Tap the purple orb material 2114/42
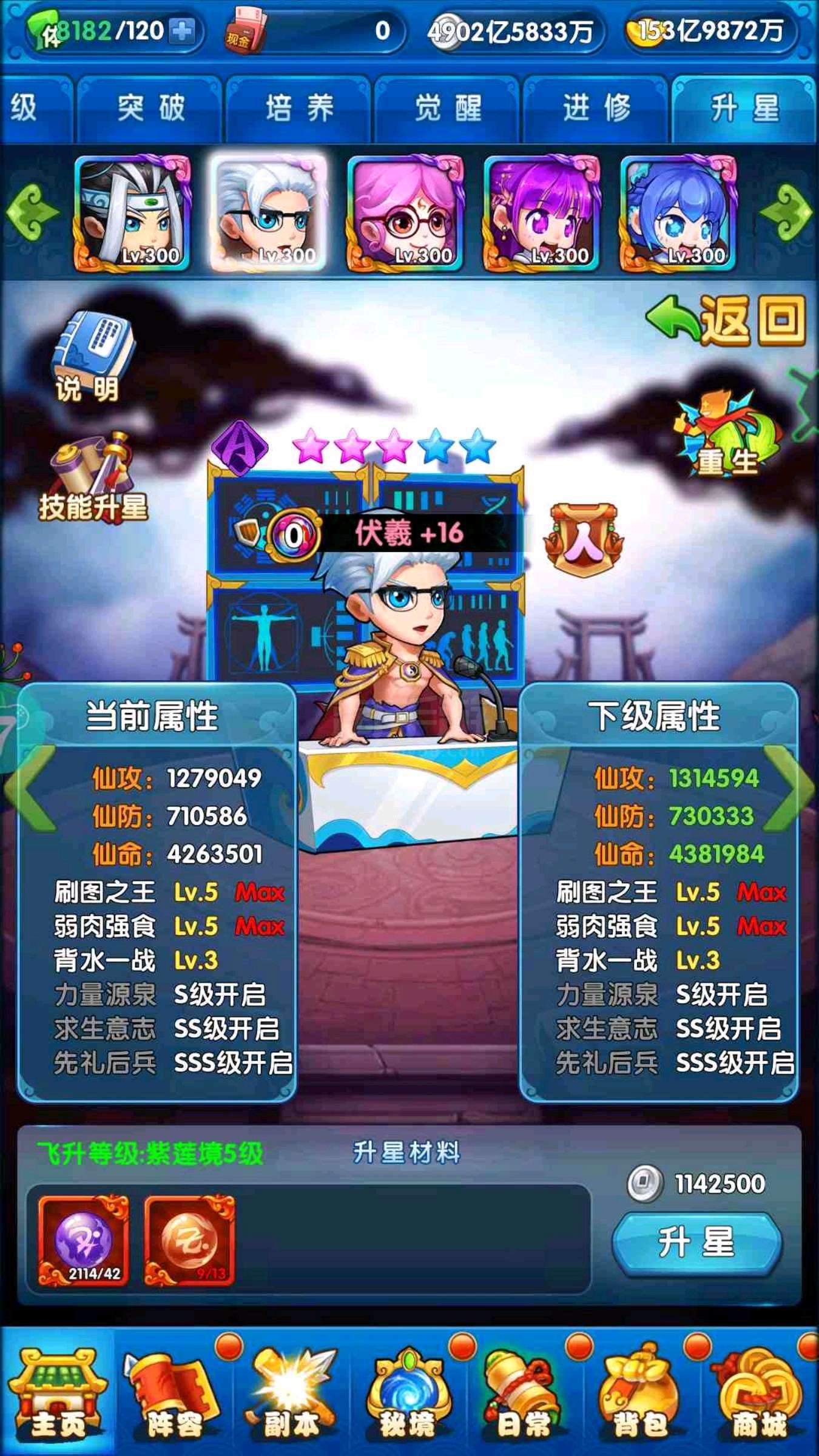Image resolution: width=819 pixels, height=1456 pixels. [x=83, y=1239]
